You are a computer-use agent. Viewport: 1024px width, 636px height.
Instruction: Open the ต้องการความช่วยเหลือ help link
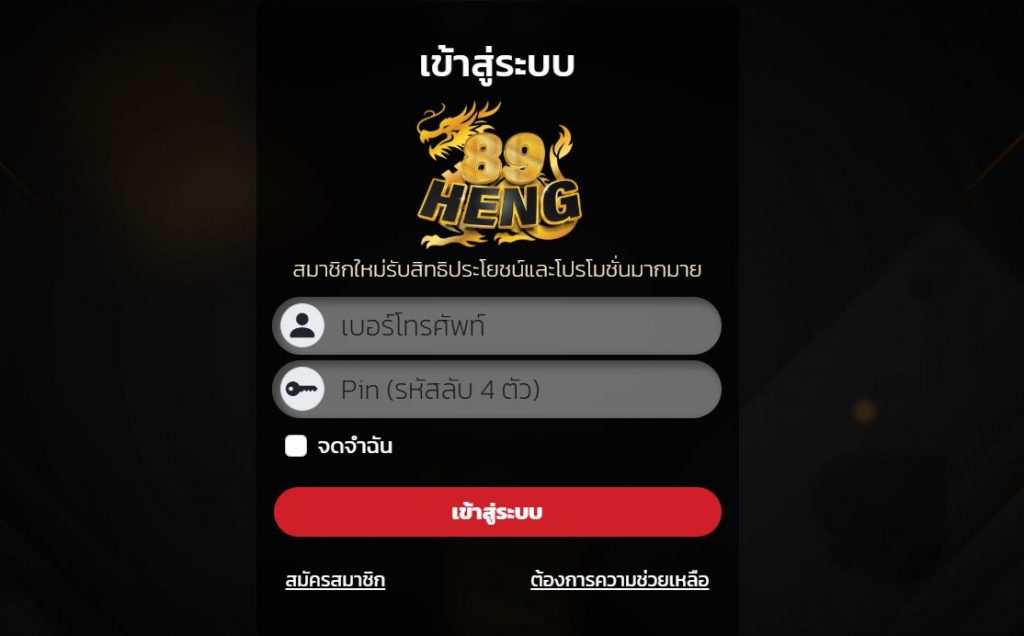619,580
